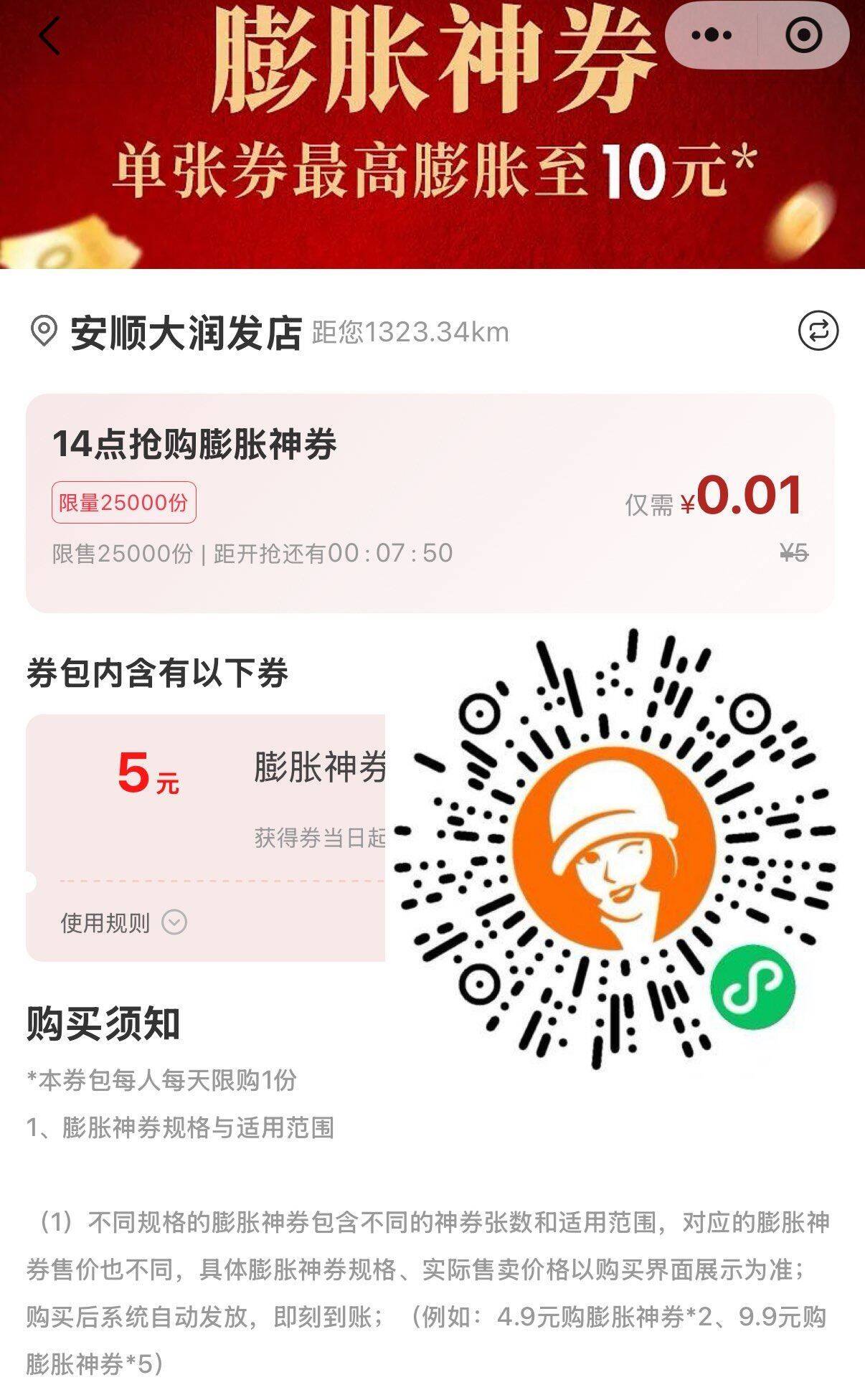Screen dimensions: 865x1400
Task: Go back using the top-left arrow
Action: (49, 36)
